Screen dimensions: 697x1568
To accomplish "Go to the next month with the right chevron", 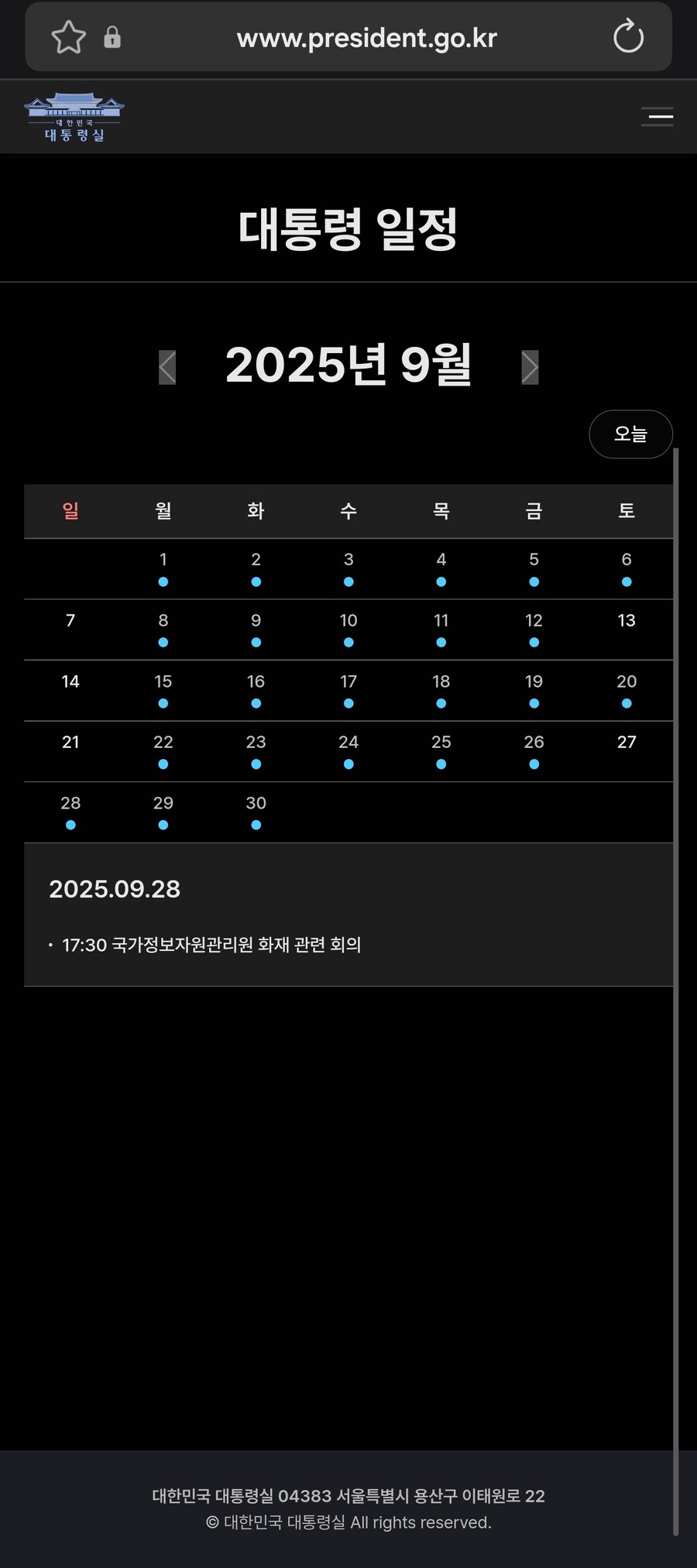I will (530, 368).
